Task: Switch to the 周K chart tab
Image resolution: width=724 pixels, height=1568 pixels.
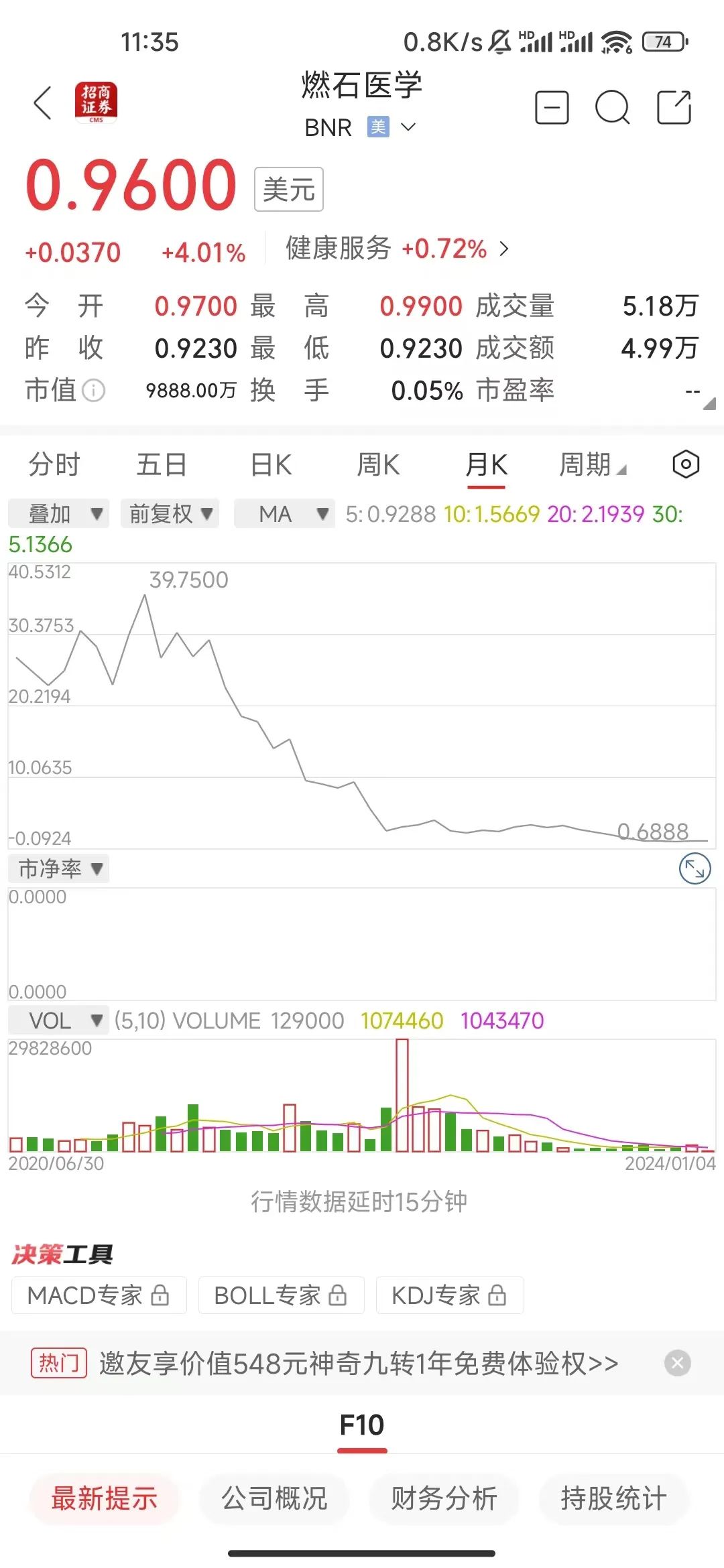Action: [x=378, y=464]
